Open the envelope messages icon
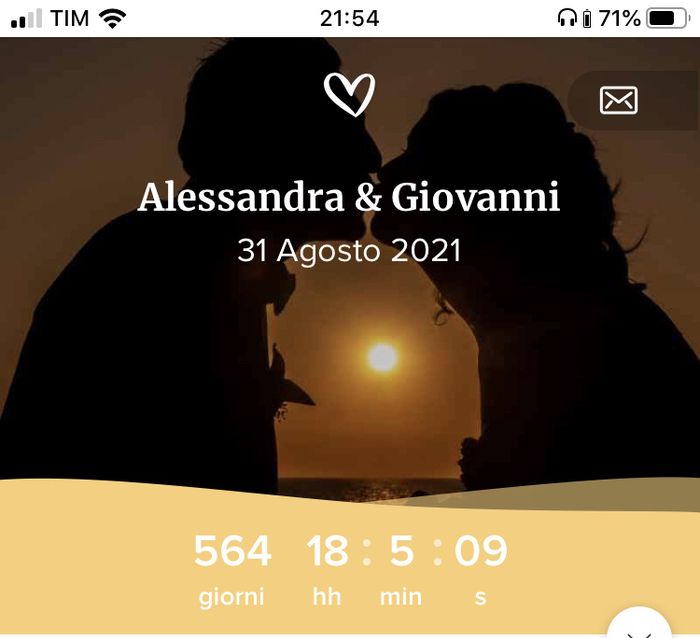 (x=618, y=100)
